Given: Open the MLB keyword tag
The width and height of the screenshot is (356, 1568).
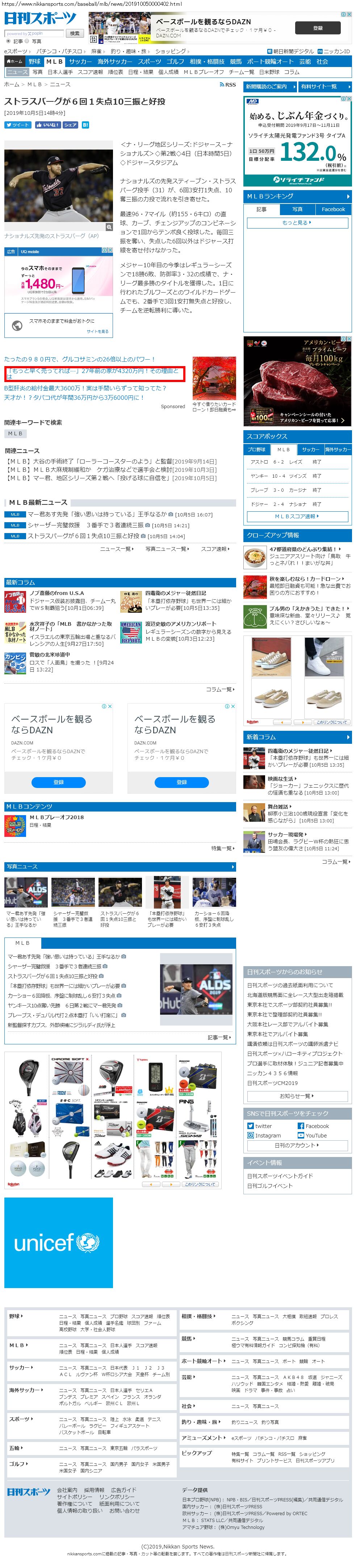Looking at the screenshot, I should pos(15,433).
